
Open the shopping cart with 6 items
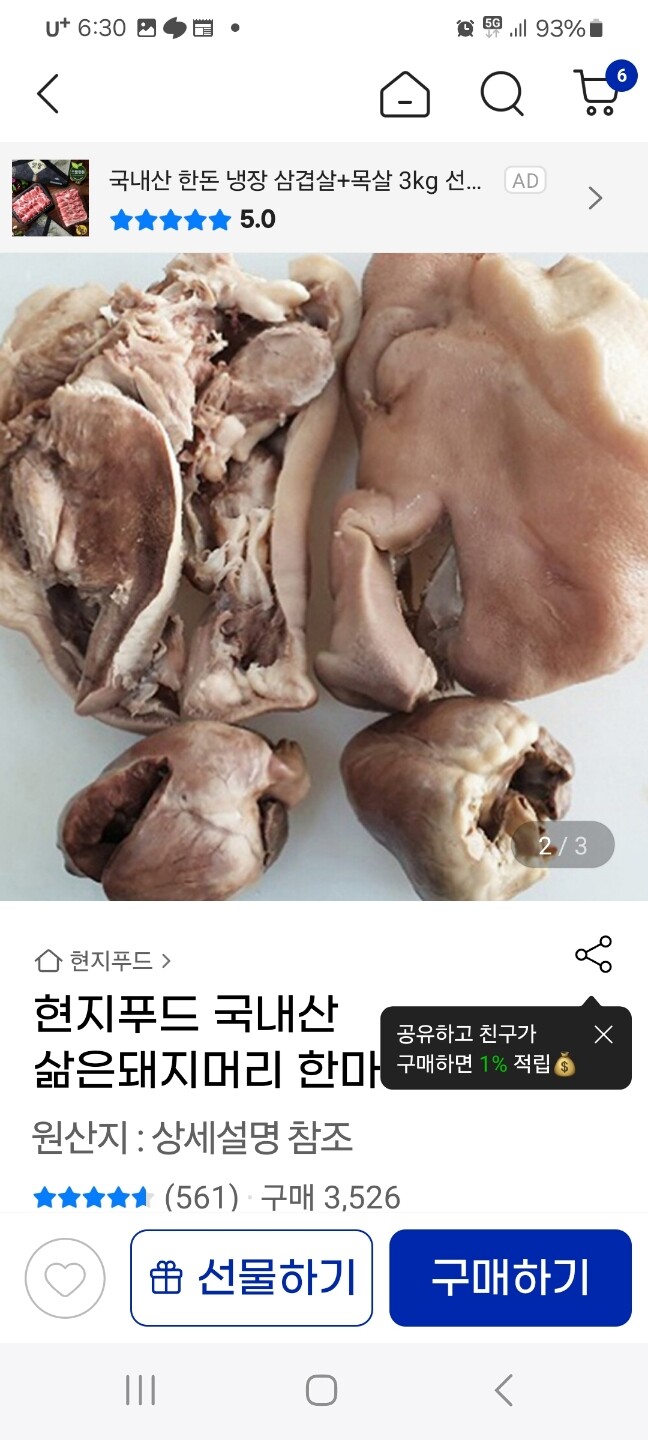pyautogui.click(x=603, y=90)
